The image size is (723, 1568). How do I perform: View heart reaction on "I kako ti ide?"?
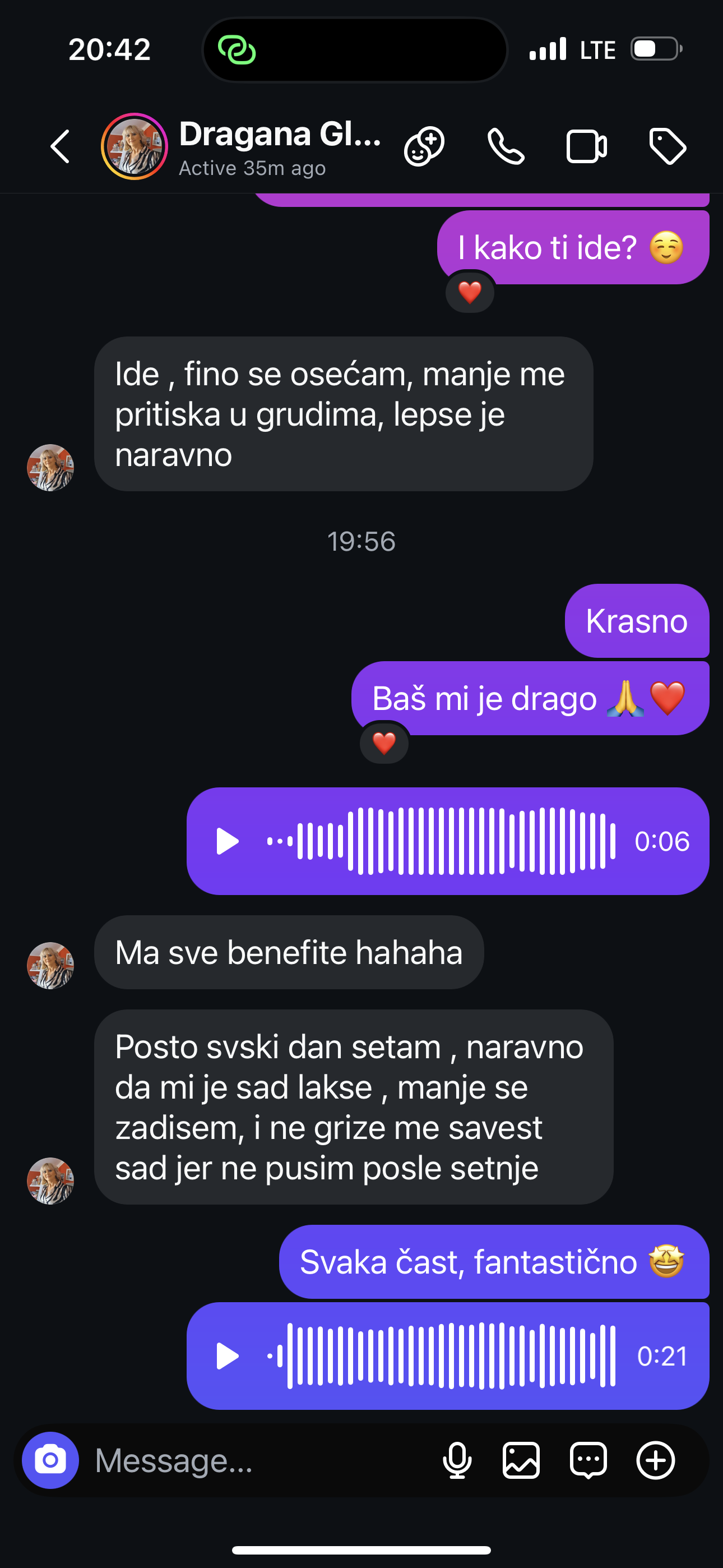coord(470,292)
